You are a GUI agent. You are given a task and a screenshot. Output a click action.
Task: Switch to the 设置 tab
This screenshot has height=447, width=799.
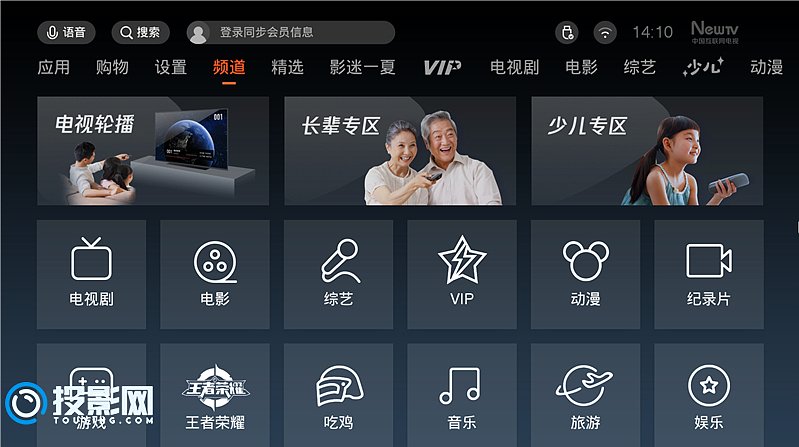tap(171, 68)
